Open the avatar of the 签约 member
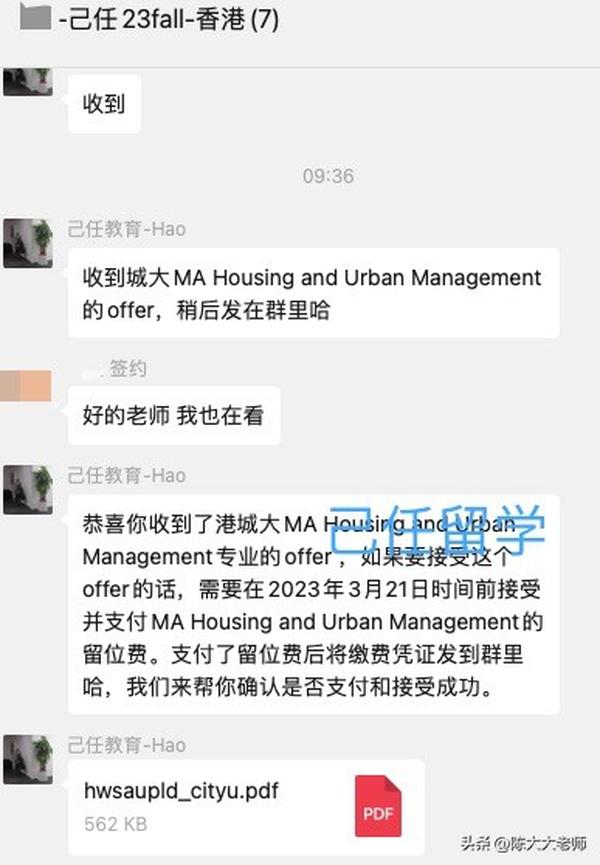The width and height of the screenshot is (600, 865). coord(27,385)
